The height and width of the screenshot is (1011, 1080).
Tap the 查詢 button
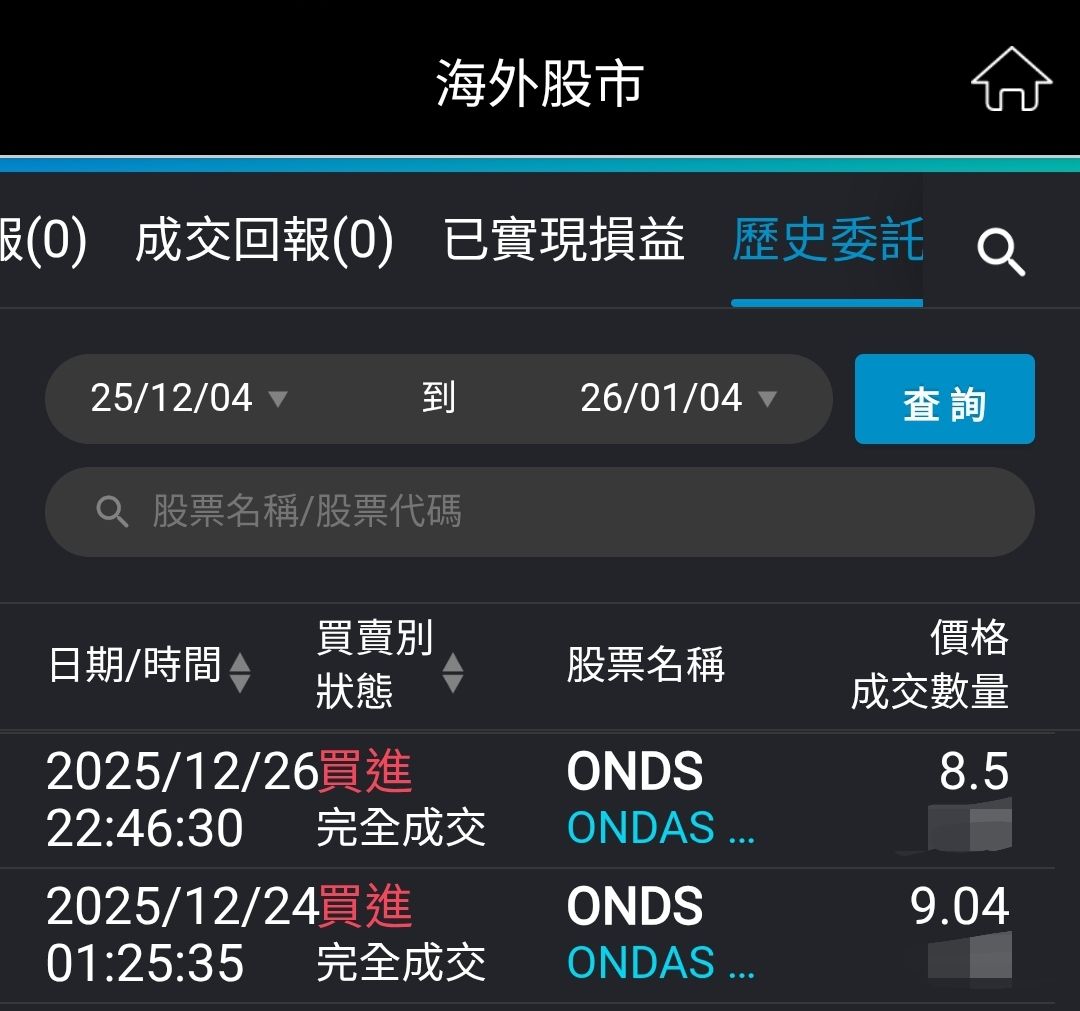pos(944,399)
